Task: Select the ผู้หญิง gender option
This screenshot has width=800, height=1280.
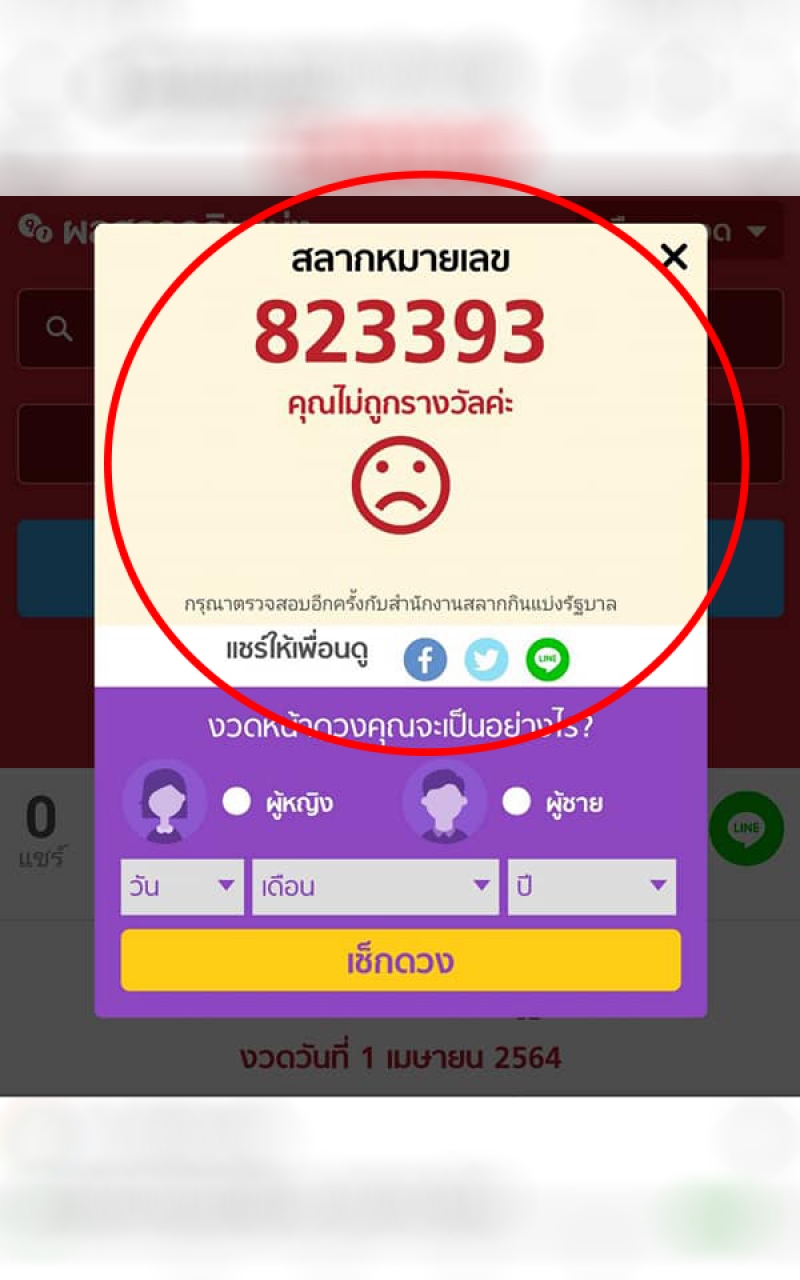Action: [237, 802]
